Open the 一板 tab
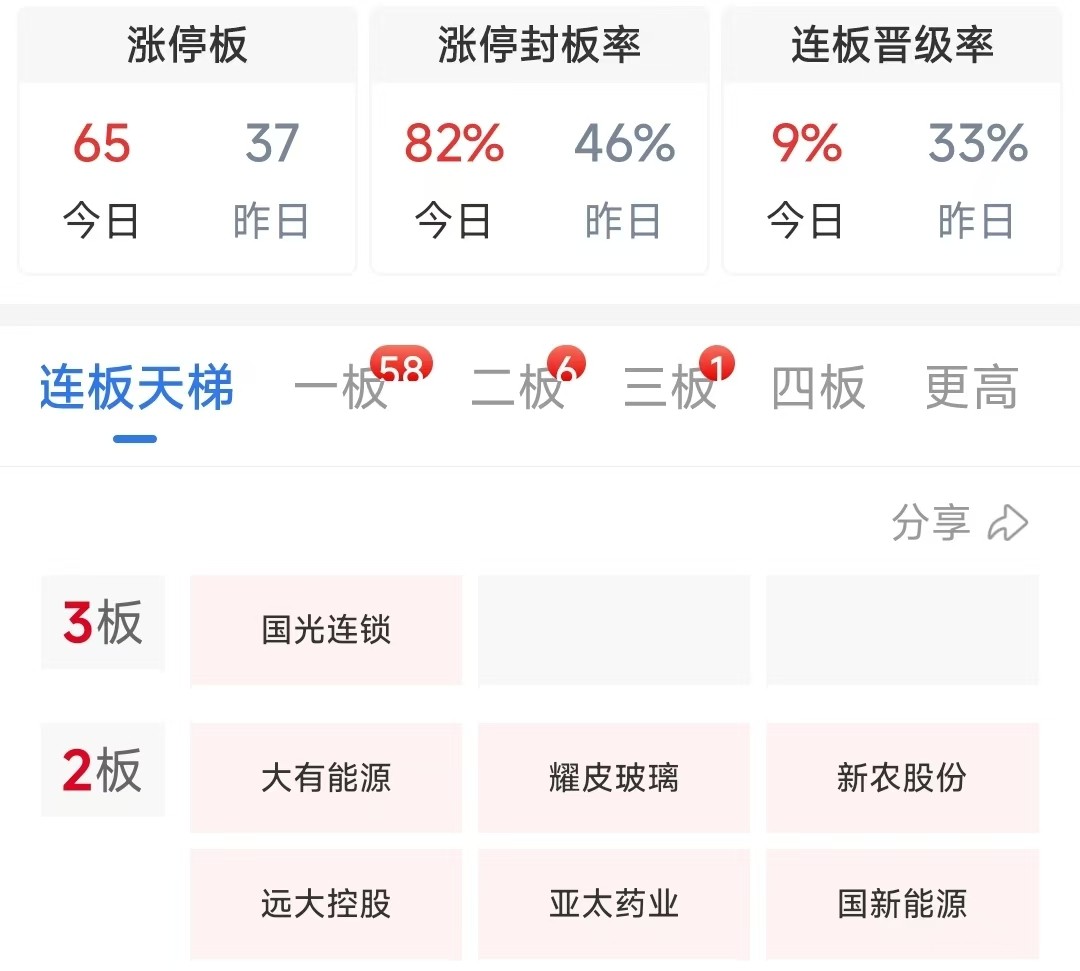The image size is (1080, 971). pyautogui.click(x=342, y=388)
